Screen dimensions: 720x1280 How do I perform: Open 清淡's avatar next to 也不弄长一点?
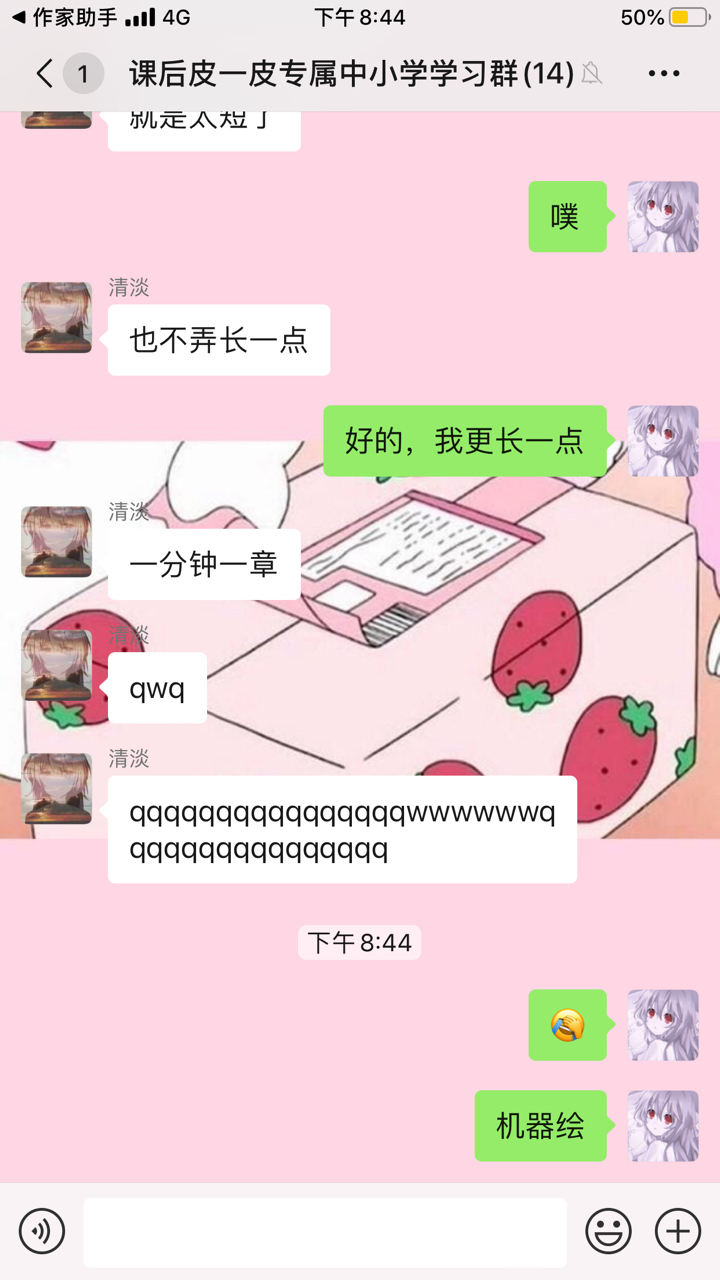coord(57,317)
